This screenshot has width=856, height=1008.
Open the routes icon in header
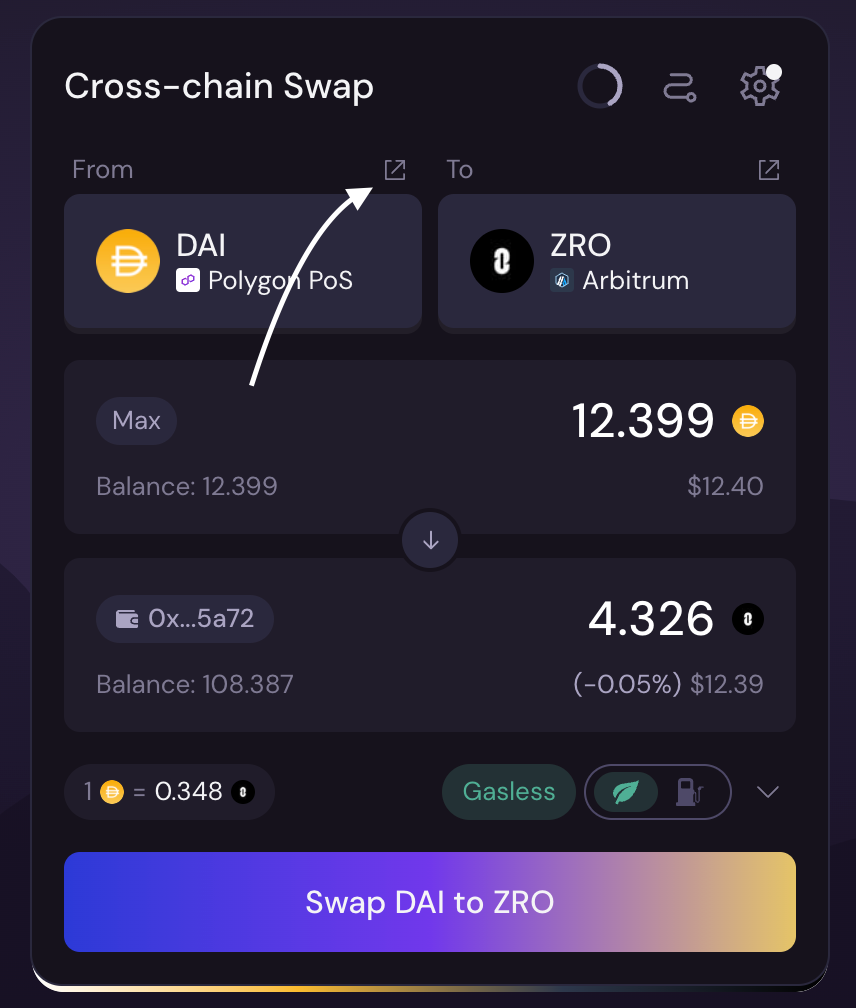679,87
